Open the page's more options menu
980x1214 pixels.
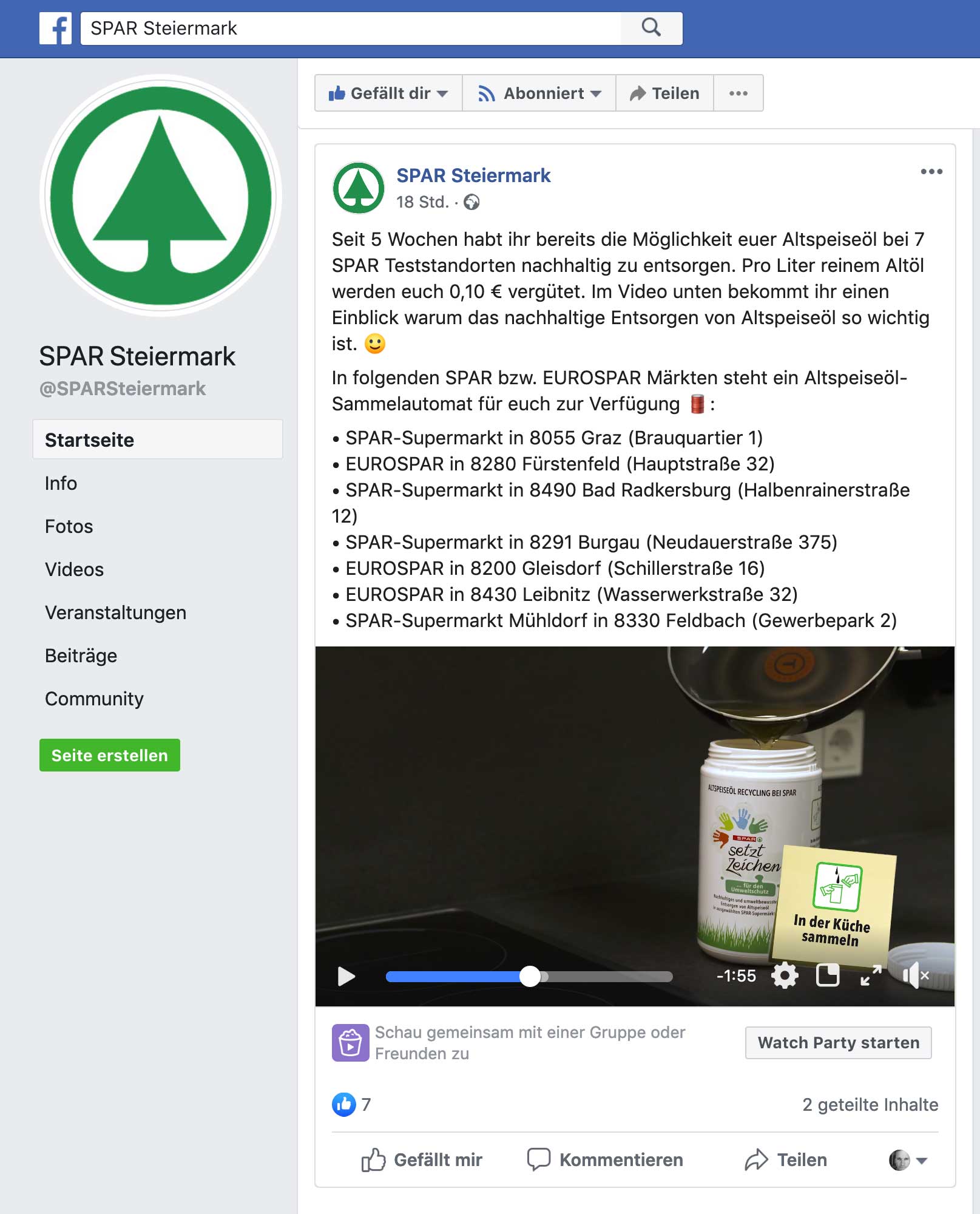[x=738, y=93]
